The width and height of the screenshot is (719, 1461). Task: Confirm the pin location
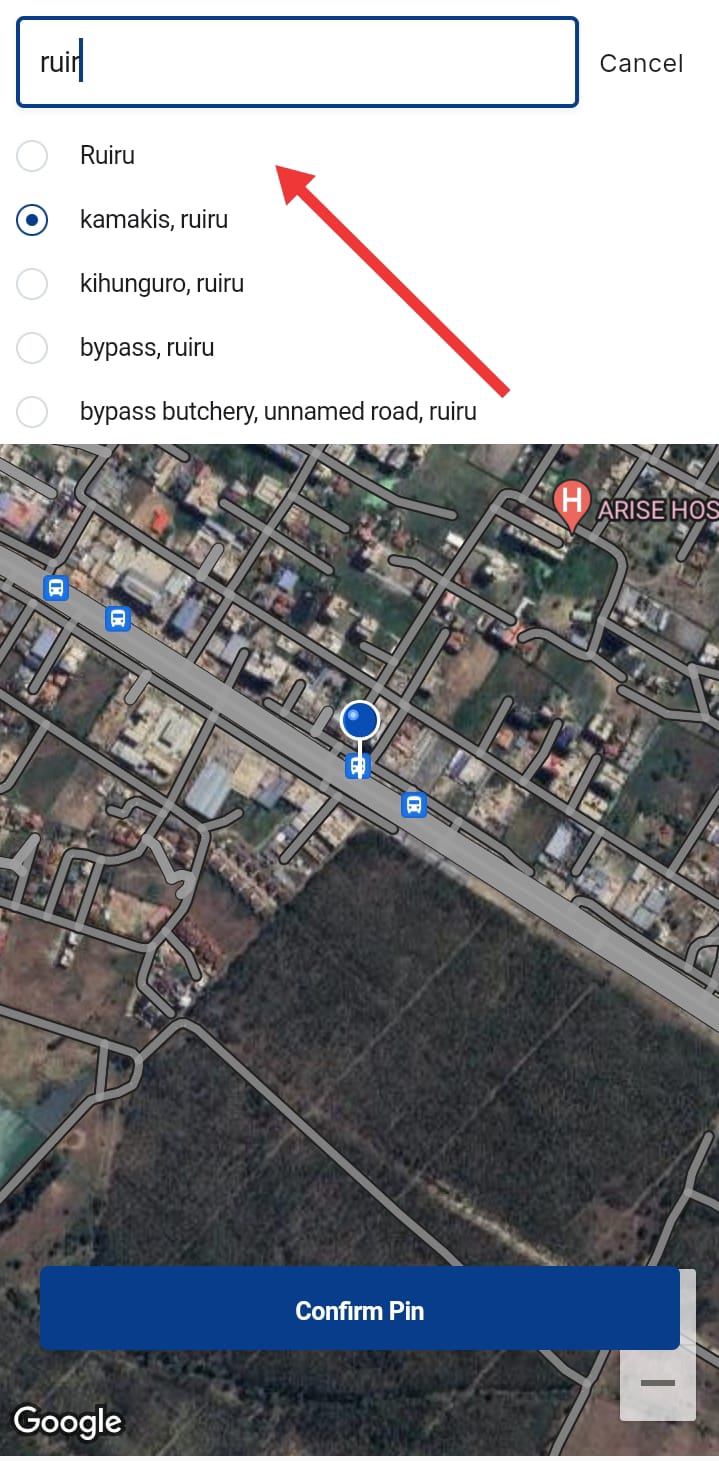[x=359, y=1310]
